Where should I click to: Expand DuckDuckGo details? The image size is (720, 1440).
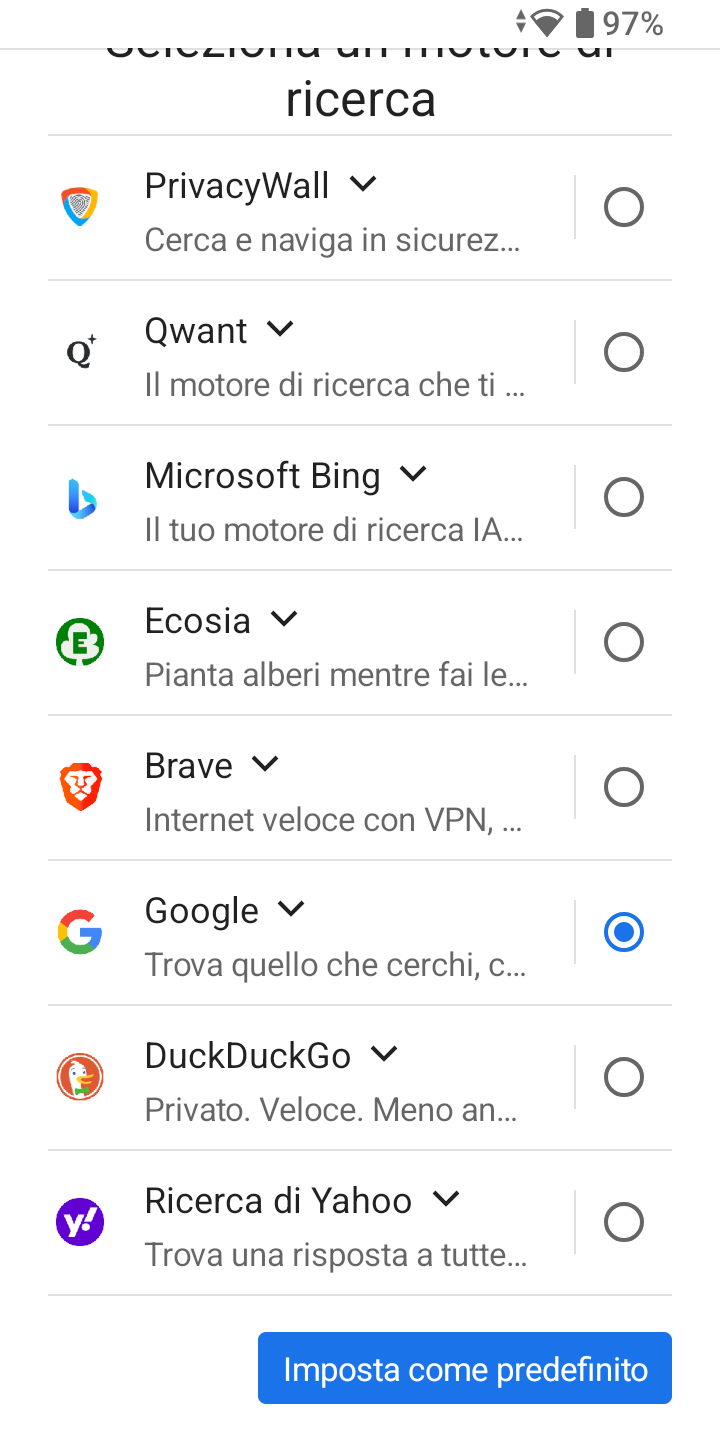[384, 1054]
